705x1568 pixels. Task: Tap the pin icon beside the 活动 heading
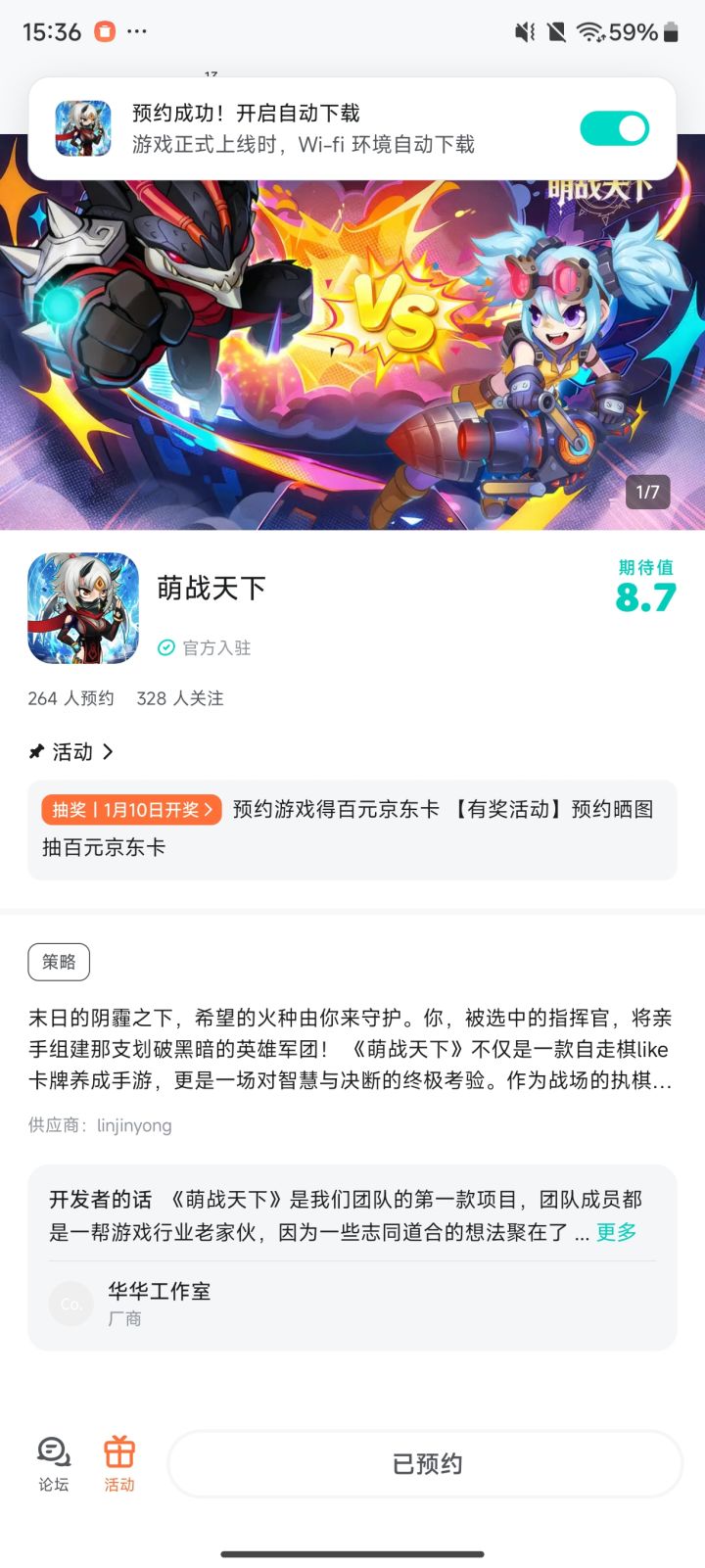coord(34,752)
